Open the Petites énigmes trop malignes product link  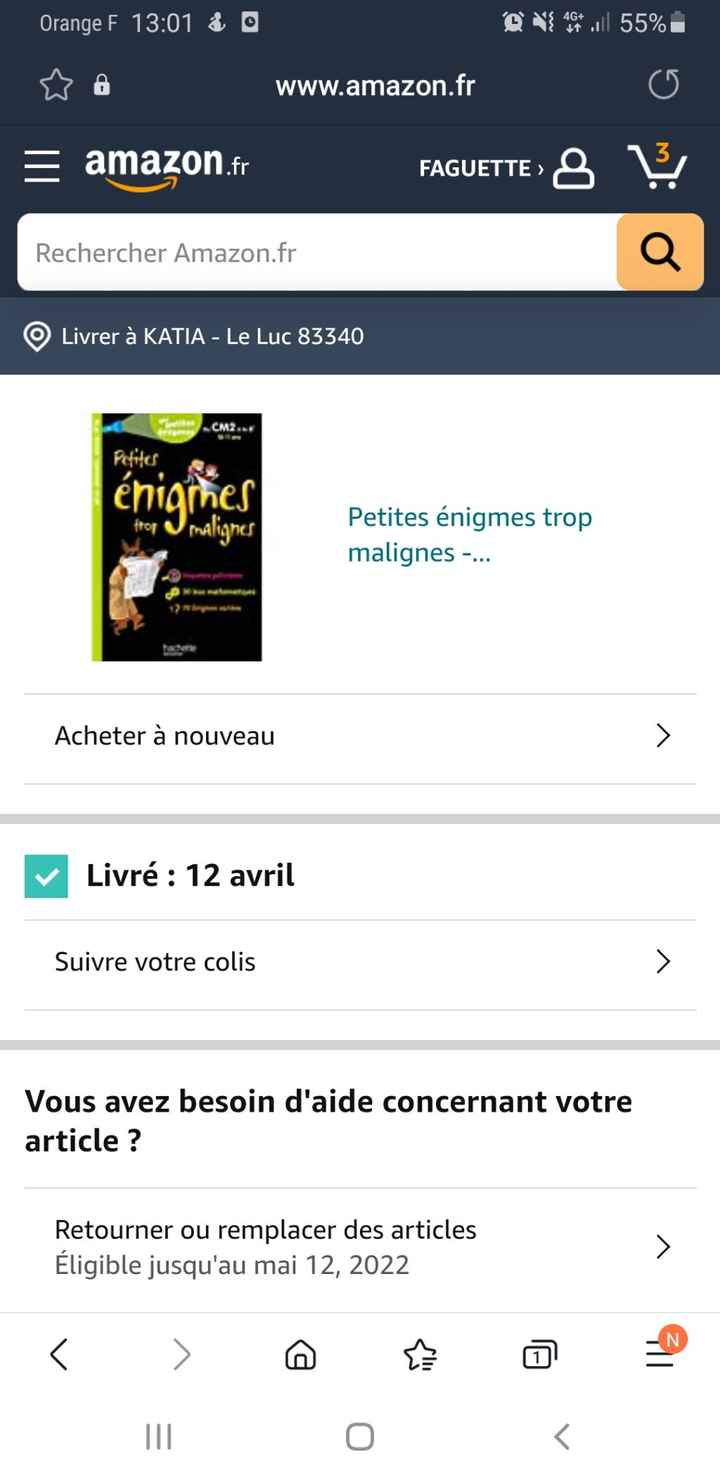tap(470, 534)
